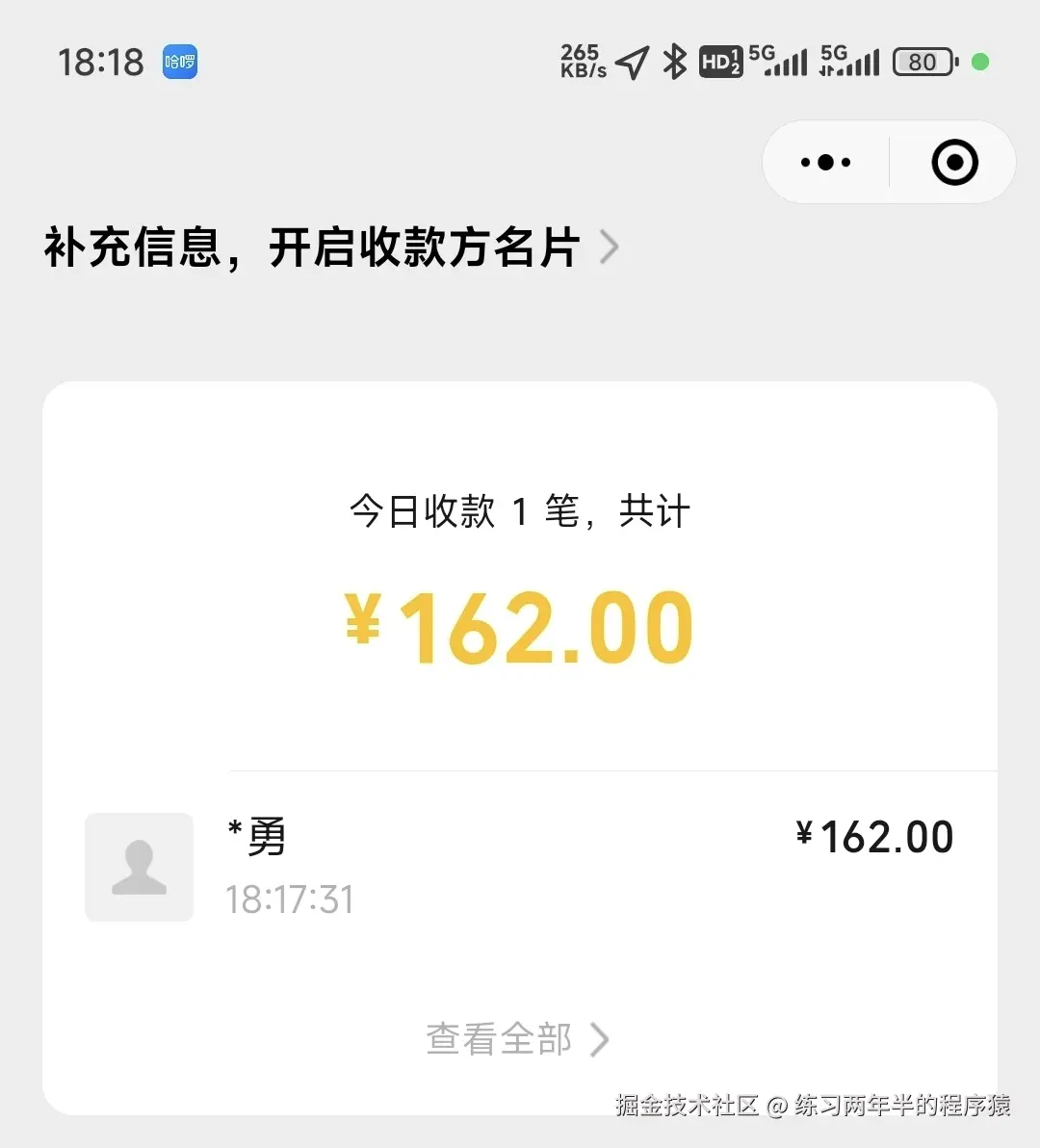This screenshot has width=1040, height=1148.
Task: Select the 今日收款 1 笔 summary text
Action: pyautogui.click(x=518, y=510)
